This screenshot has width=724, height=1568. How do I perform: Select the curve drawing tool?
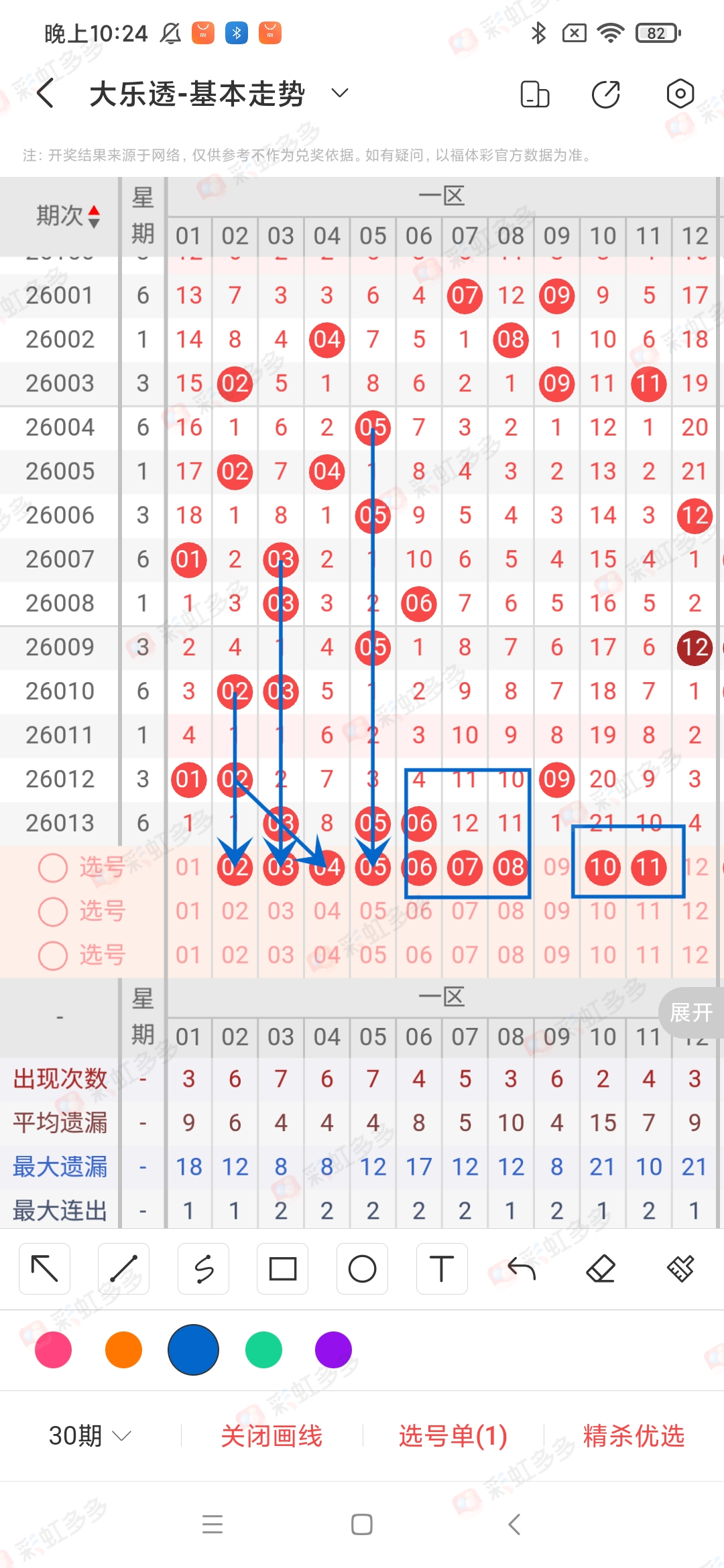click(x=203, y=1268)
